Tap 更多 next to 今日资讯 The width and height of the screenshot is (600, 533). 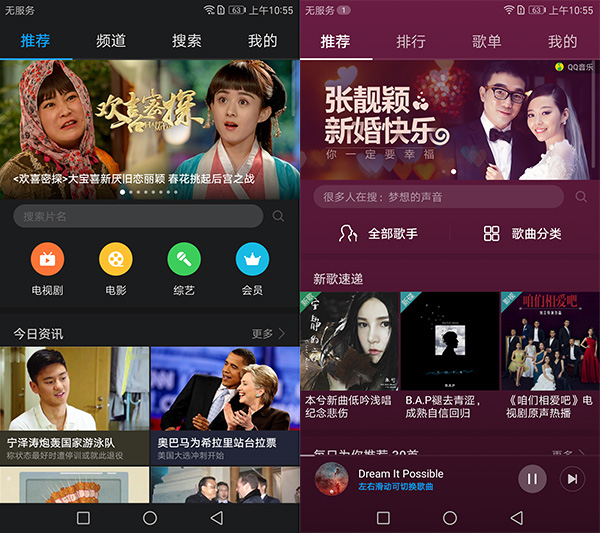268,333
